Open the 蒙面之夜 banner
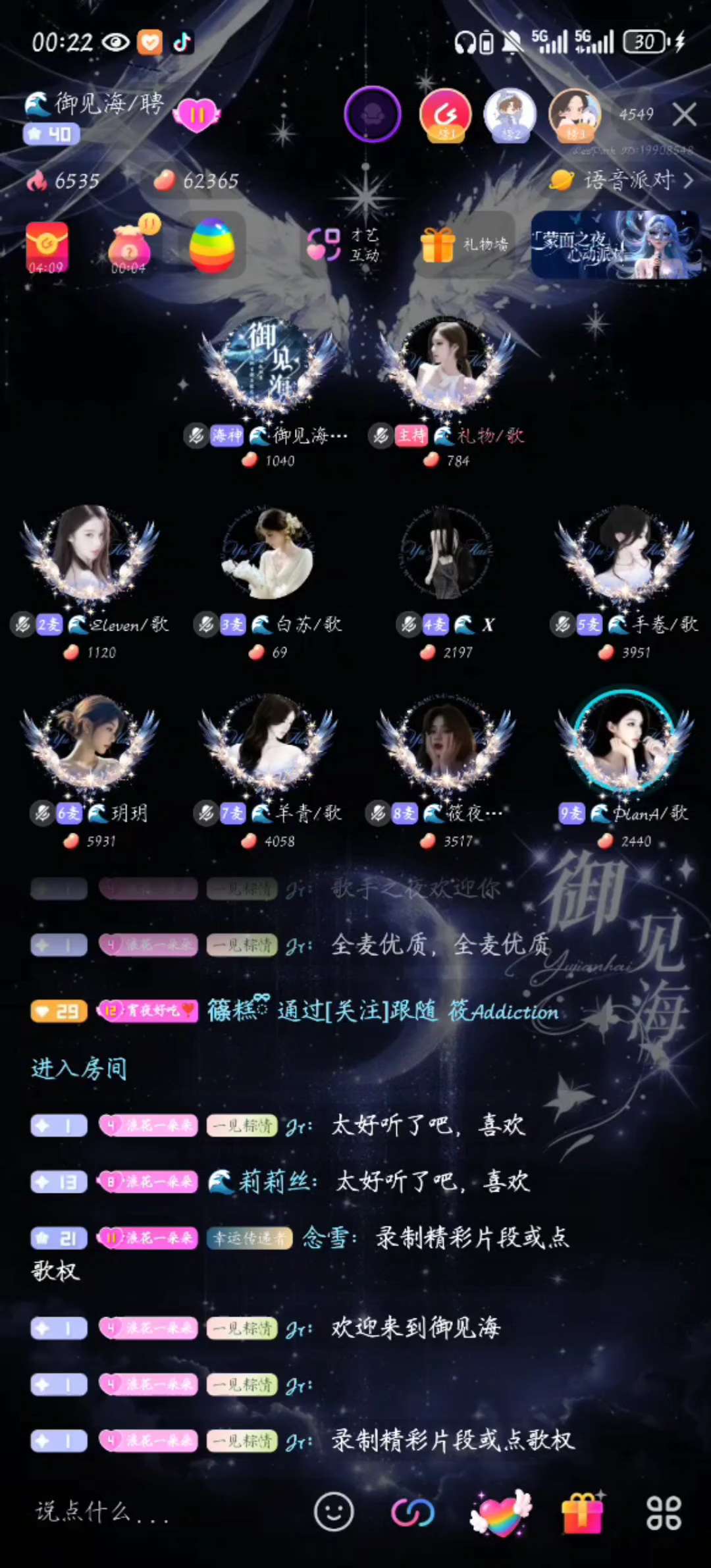The image size is (711, 1568). point(615,245)
